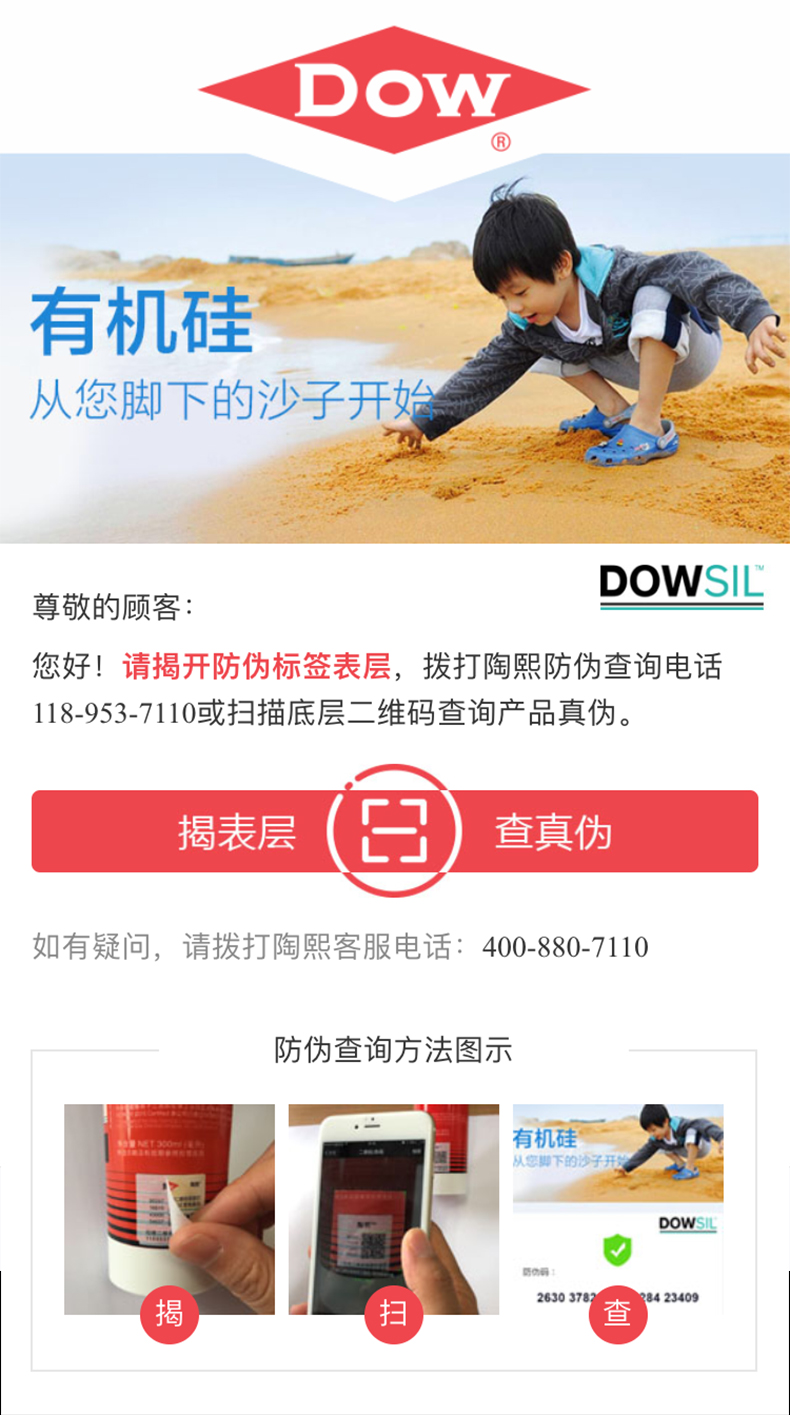
Task: Tap the red 揭表层 查真伪 scan button
Action: point(394,831)
